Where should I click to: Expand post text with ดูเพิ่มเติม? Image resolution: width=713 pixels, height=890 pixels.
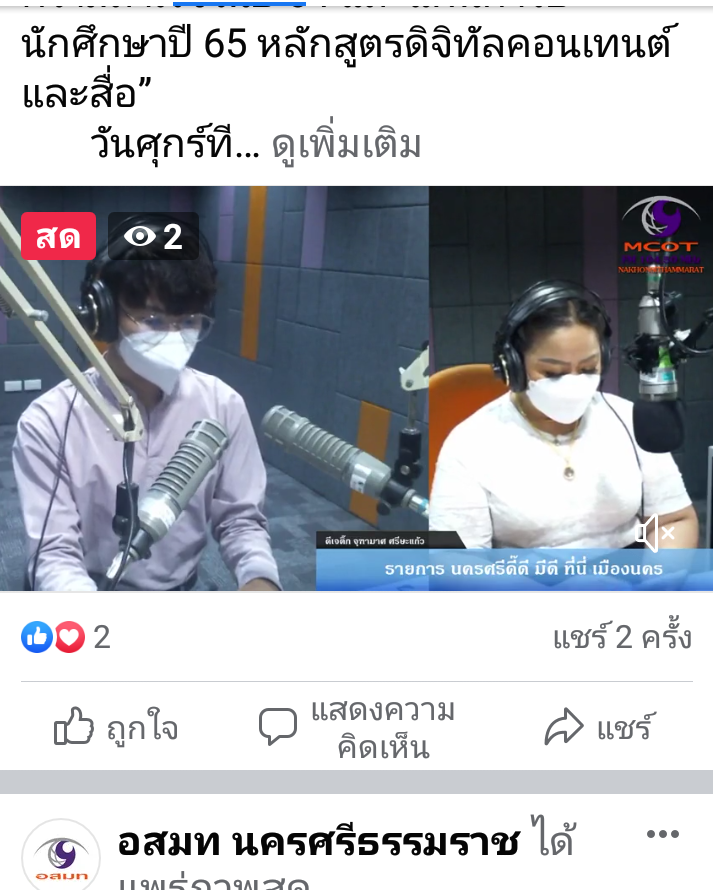point(346,145)
